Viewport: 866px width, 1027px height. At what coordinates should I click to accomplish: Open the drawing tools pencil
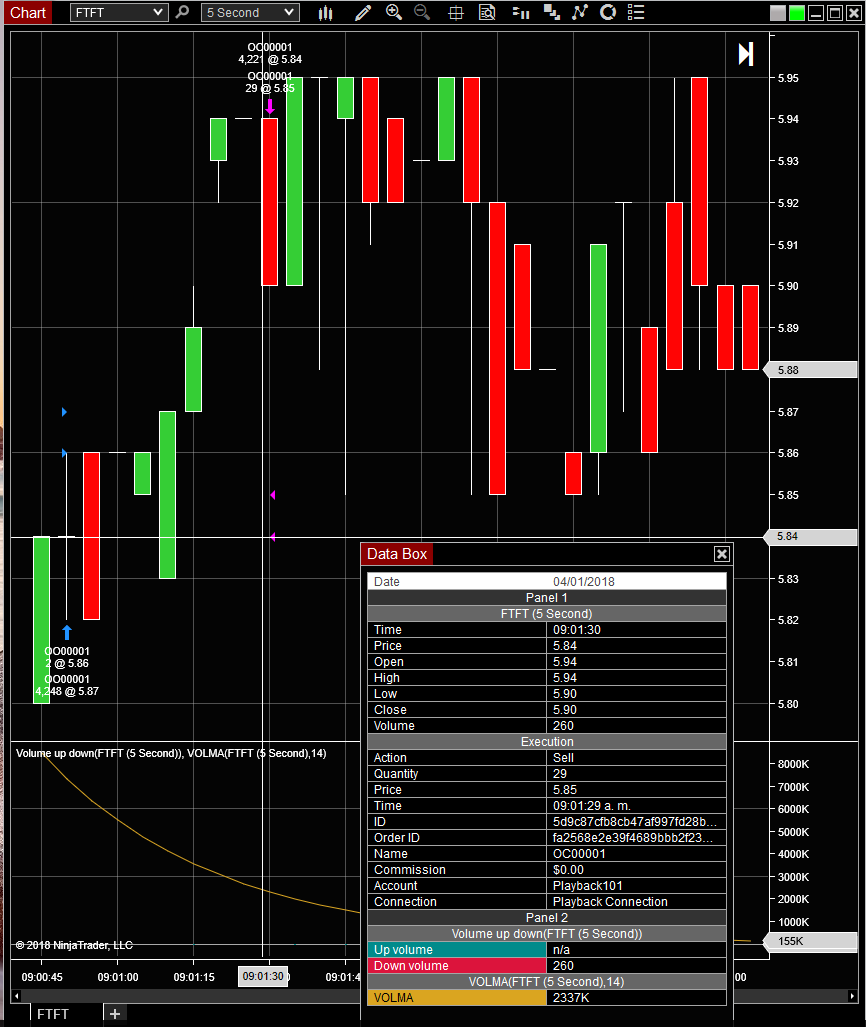point(362,13)
